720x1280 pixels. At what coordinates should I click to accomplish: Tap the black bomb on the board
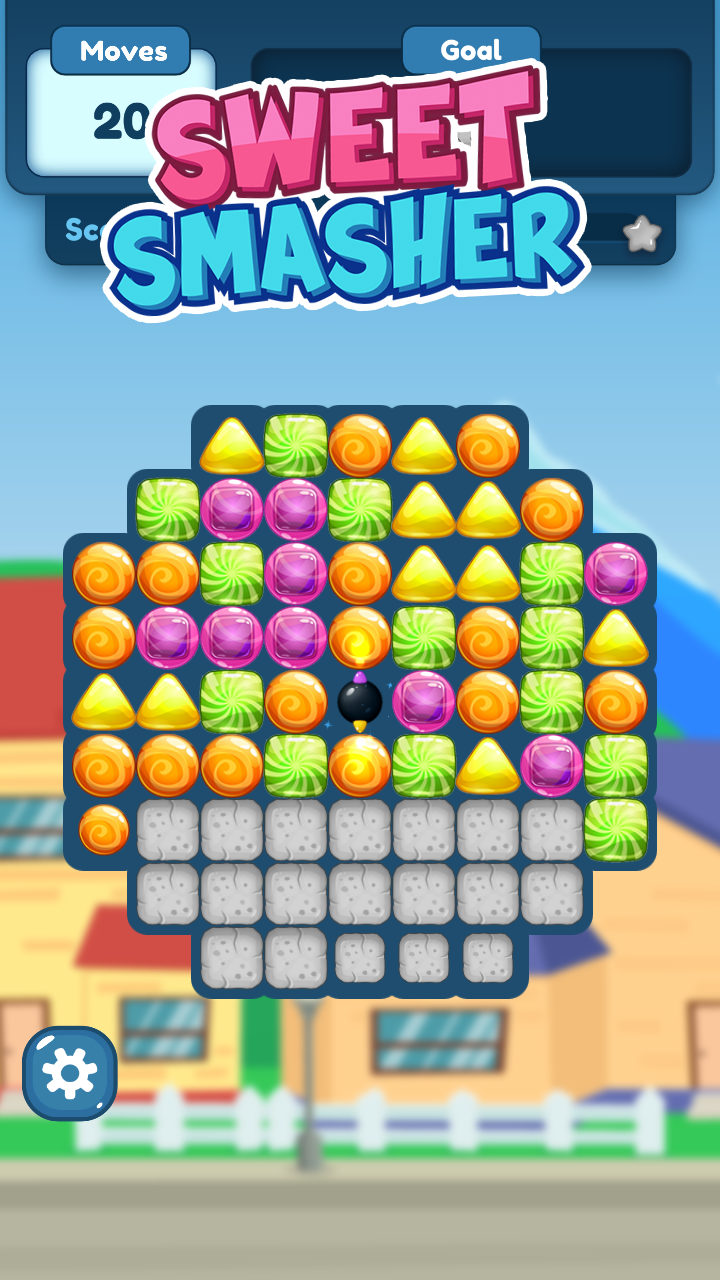[x=360, y=701]
